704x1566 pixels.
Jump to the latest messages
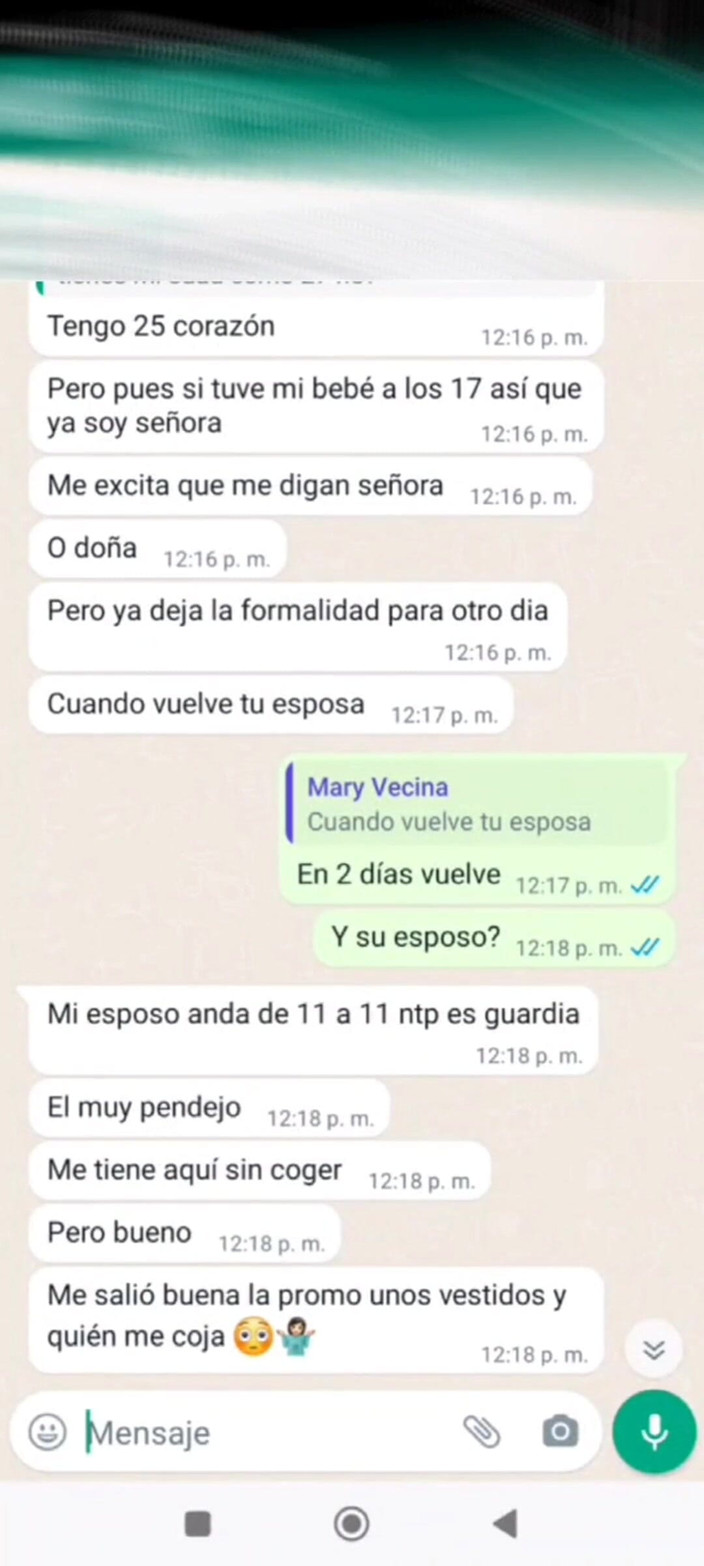(x=653, y=1350)
